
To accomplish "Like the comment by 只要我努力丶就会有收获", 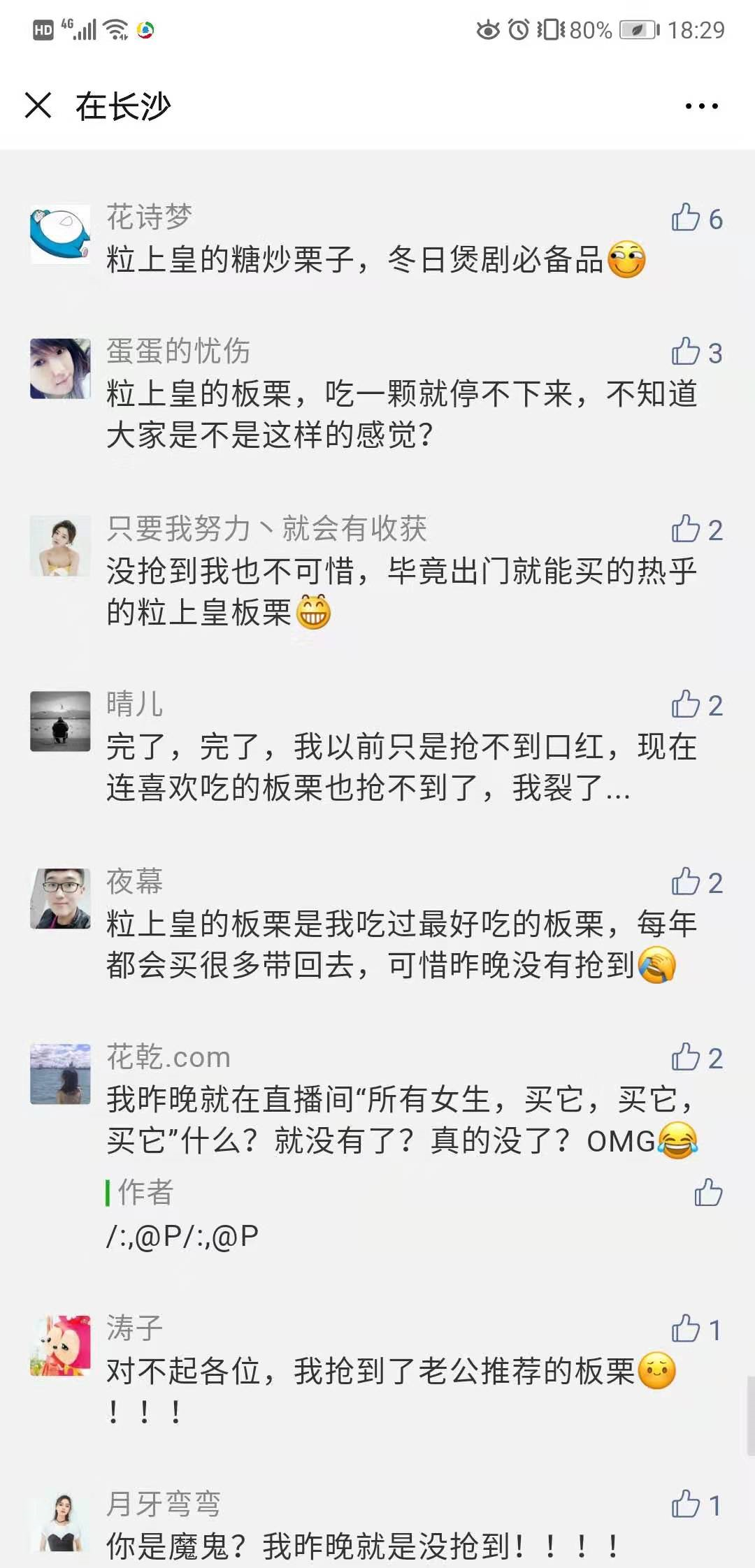I will click(x=686, y=529).
